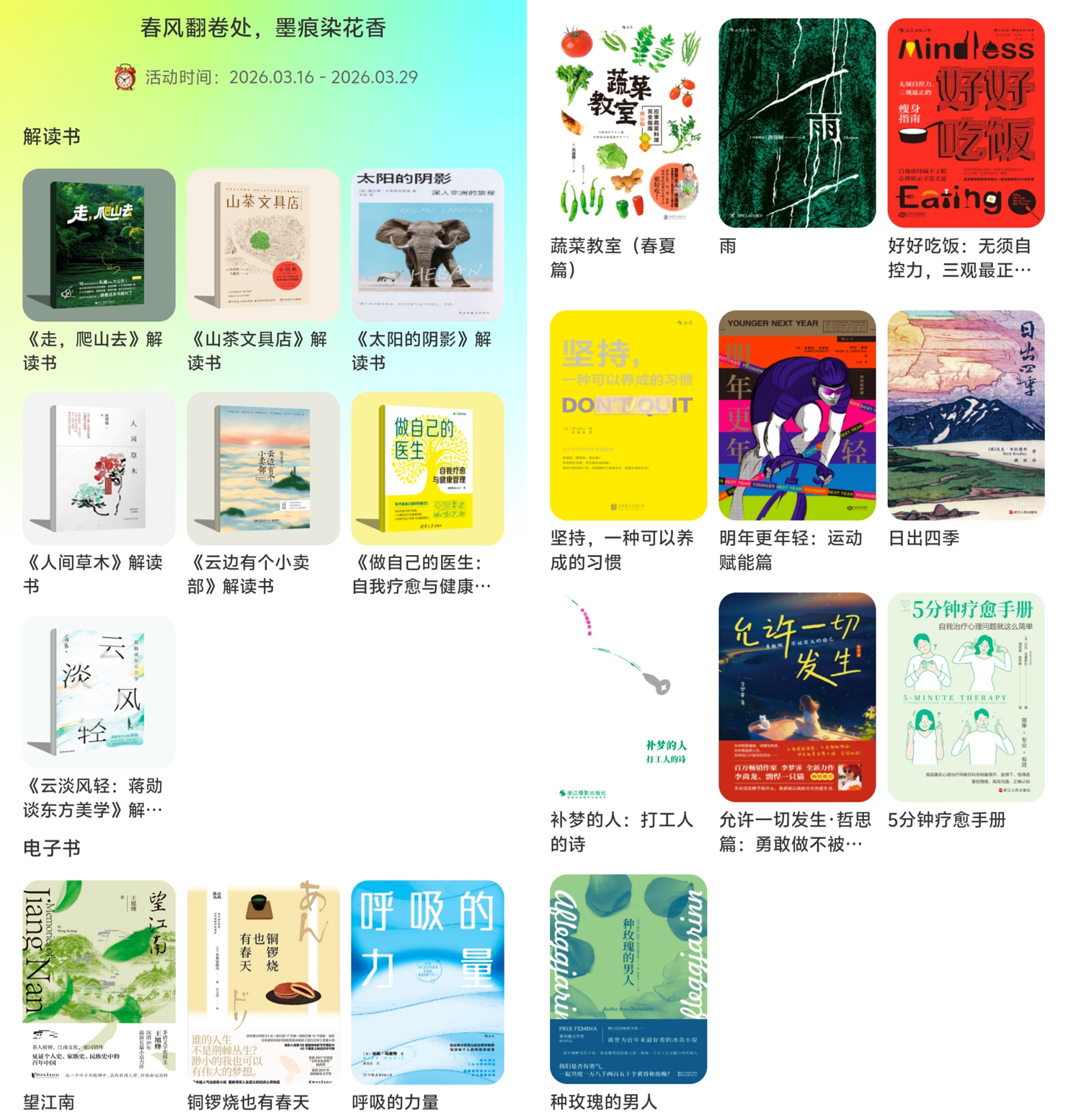Open 明年更年轻：运动赋能篇
The width and height of the screenshot is (1068, 1120).
coord(797,415)
